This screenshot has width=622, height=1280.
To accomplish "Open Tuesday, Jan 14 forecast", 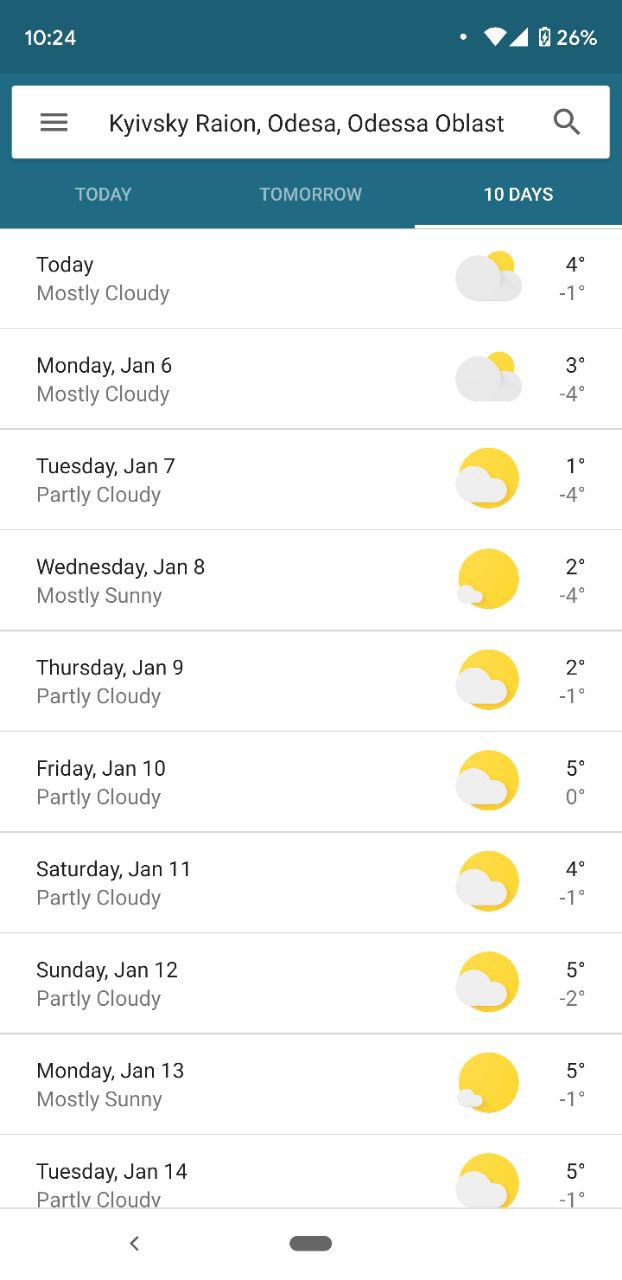I will (x=311, y=1172).
